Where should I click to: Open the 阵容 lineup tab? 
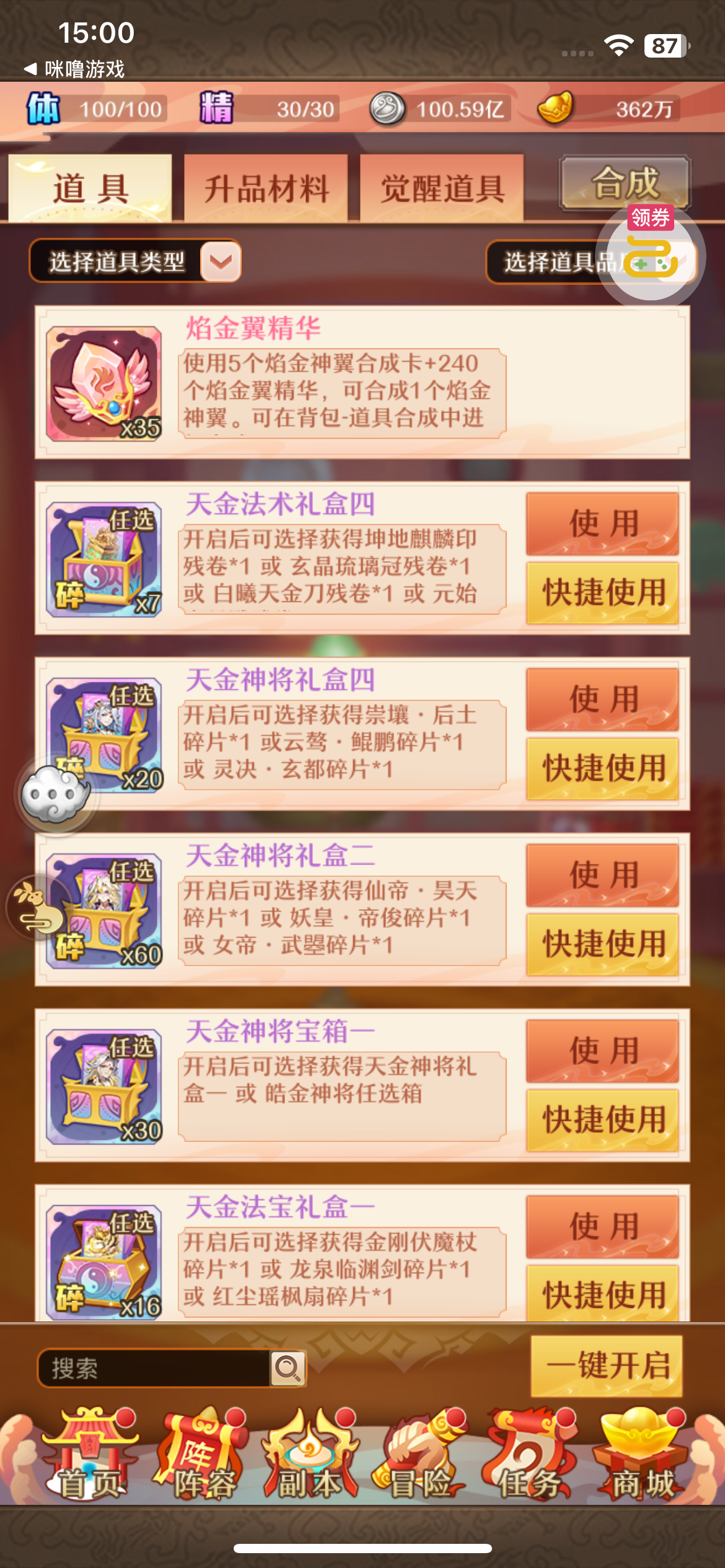(201, 1454)
